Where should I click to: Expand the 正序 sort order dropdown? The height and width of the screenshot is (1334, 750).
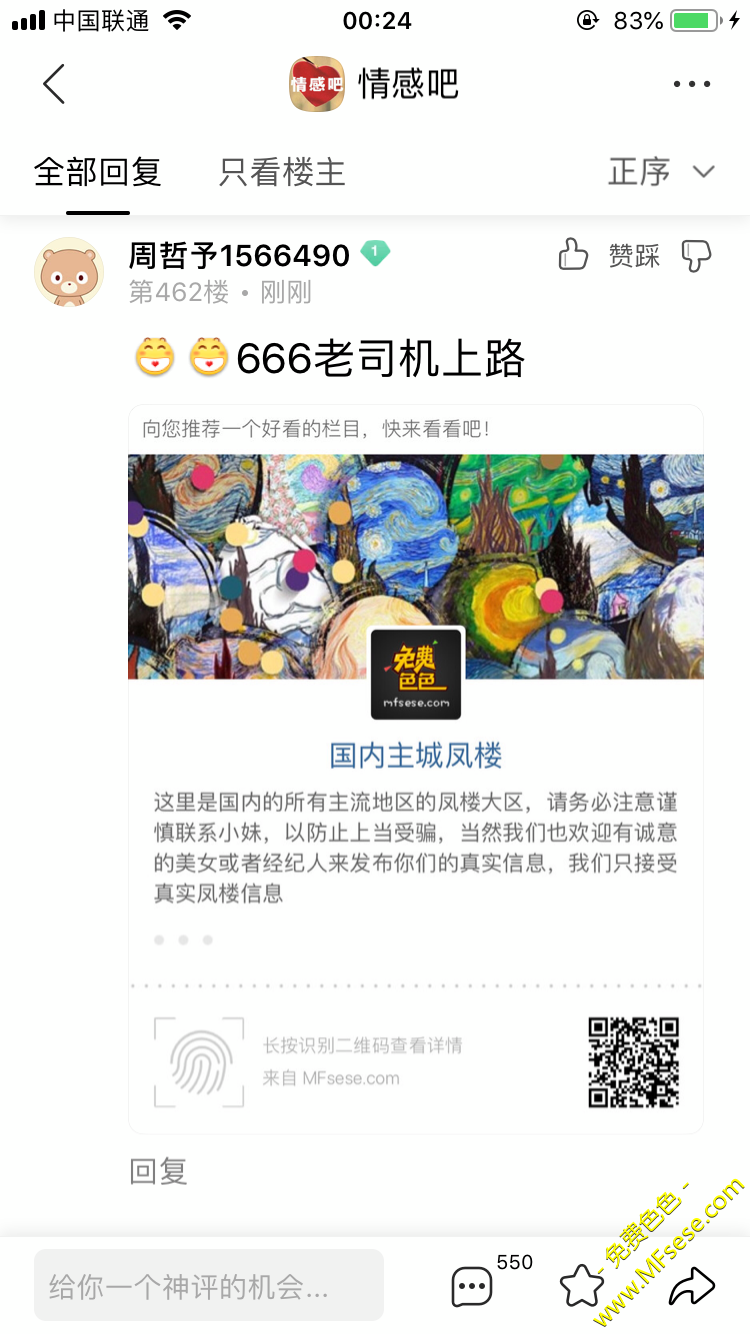tap(661, 172)
